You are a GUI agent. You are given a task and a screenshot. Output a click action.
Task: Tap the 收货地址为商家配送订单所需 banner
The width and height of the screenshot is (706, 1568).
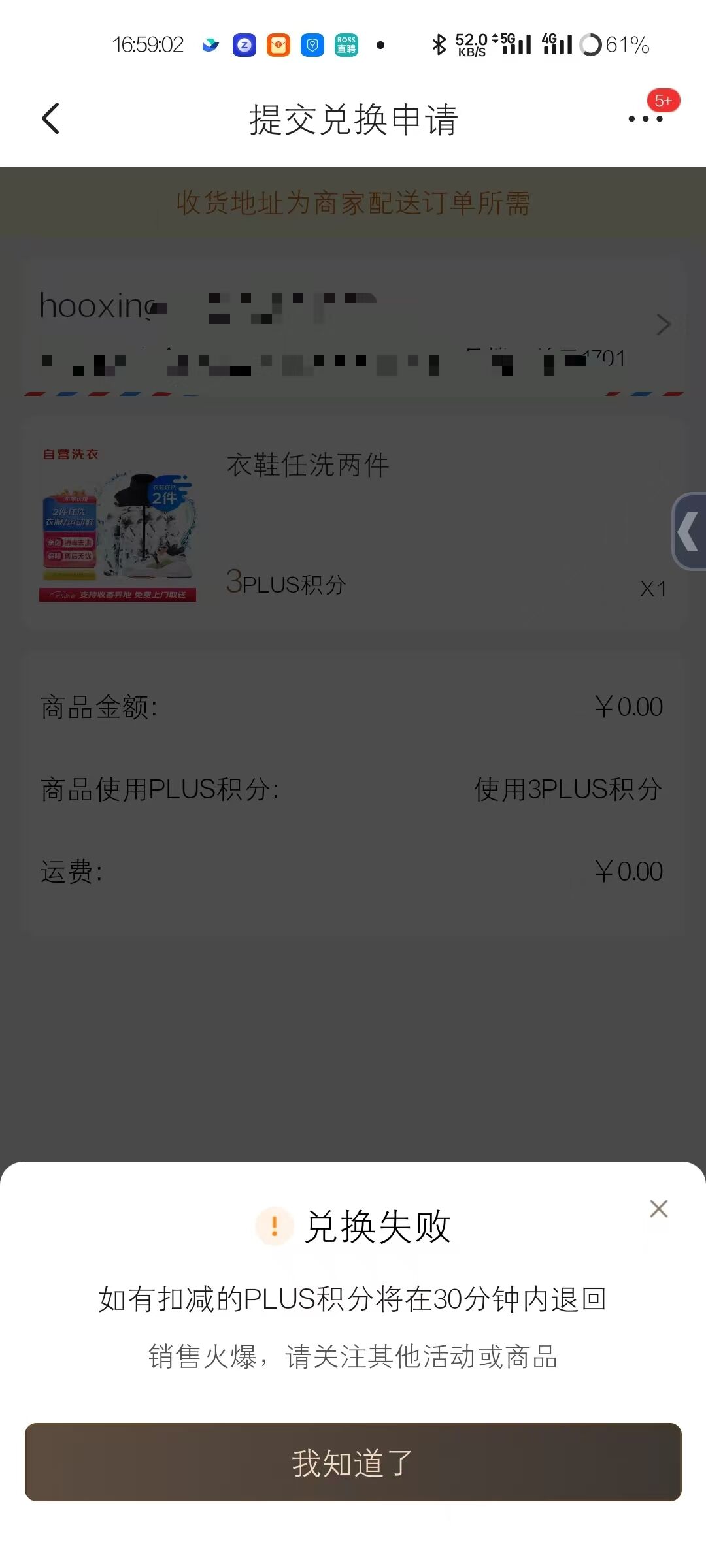click(353, 204)
